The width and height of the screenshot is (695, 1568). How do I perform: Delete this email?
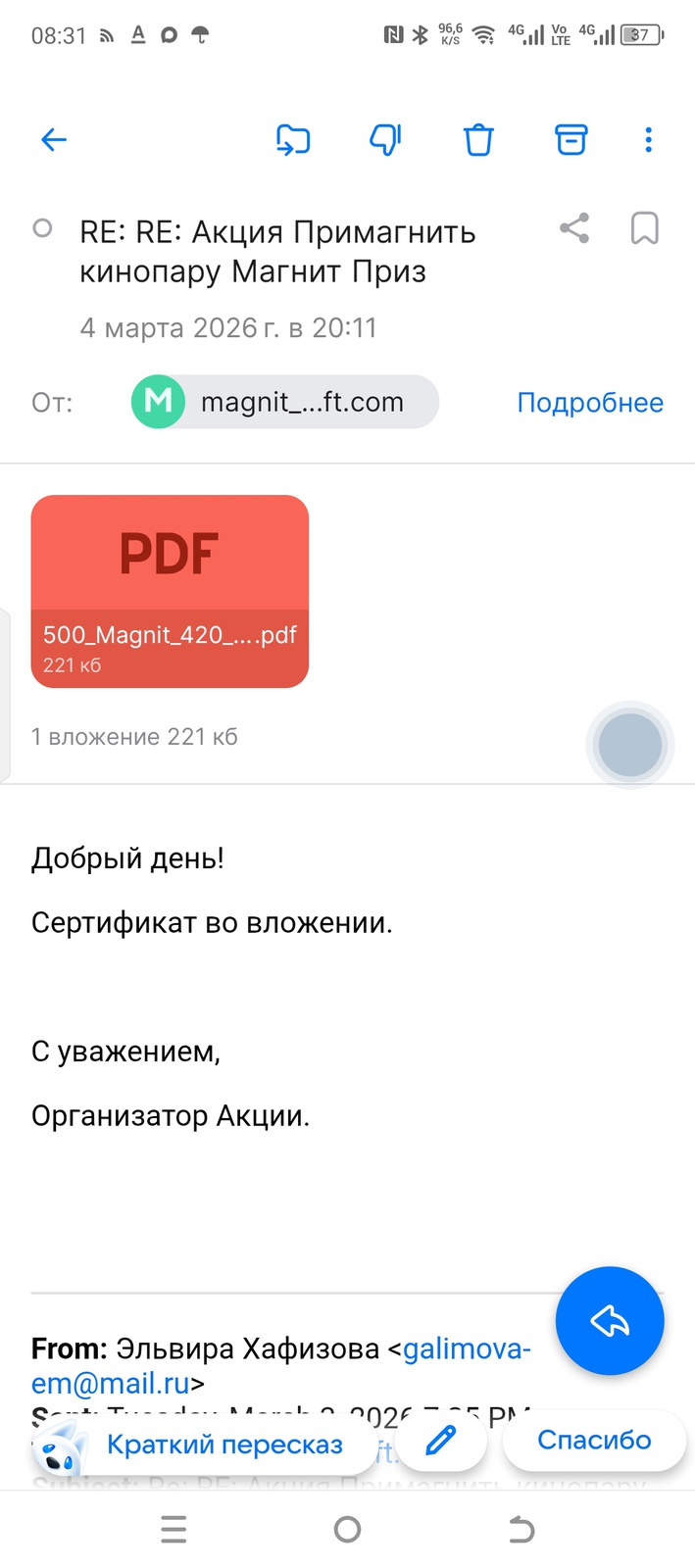click(478, 140)
